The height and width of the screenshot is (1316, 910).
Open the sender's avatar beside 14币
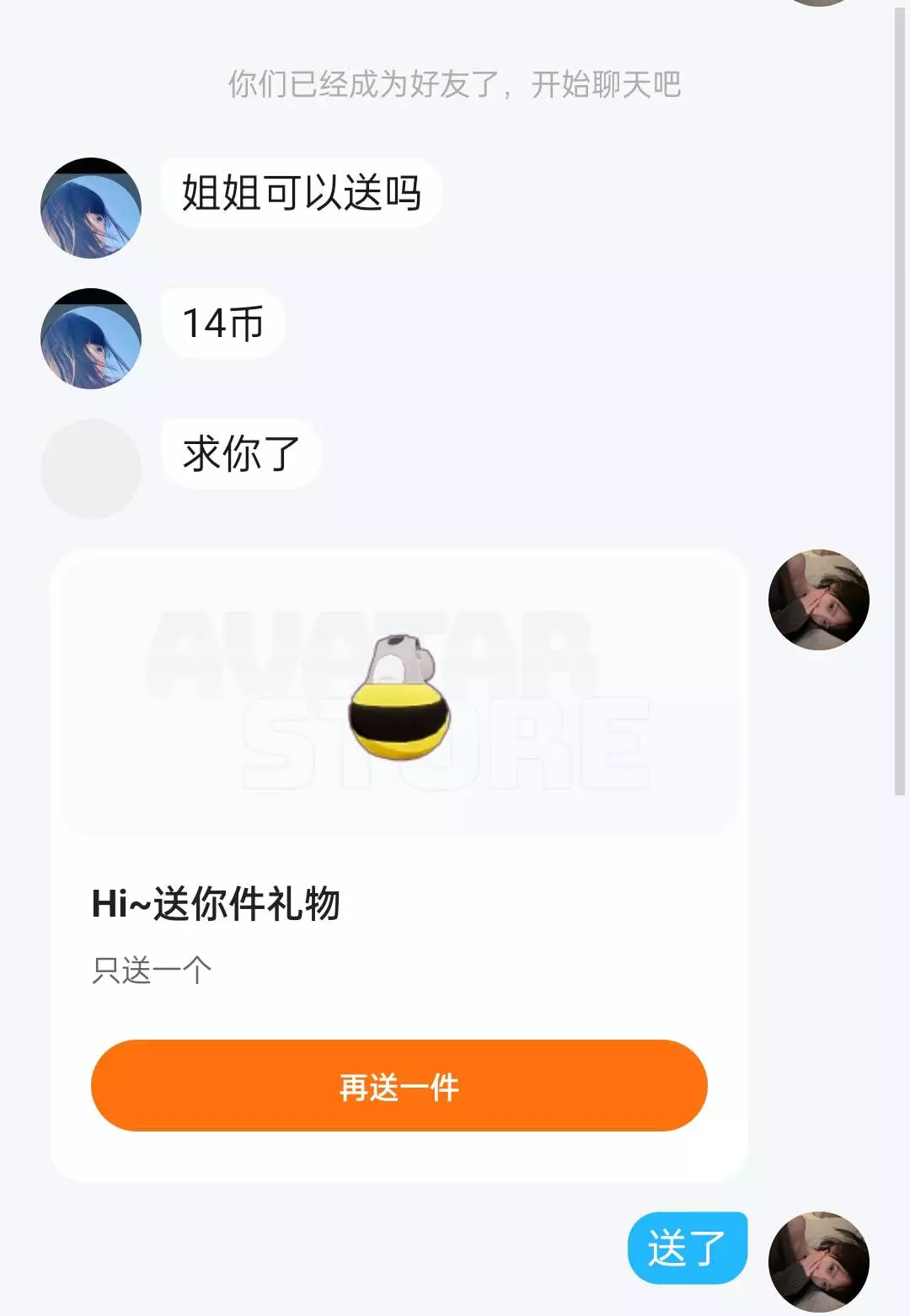pos(91,339)
